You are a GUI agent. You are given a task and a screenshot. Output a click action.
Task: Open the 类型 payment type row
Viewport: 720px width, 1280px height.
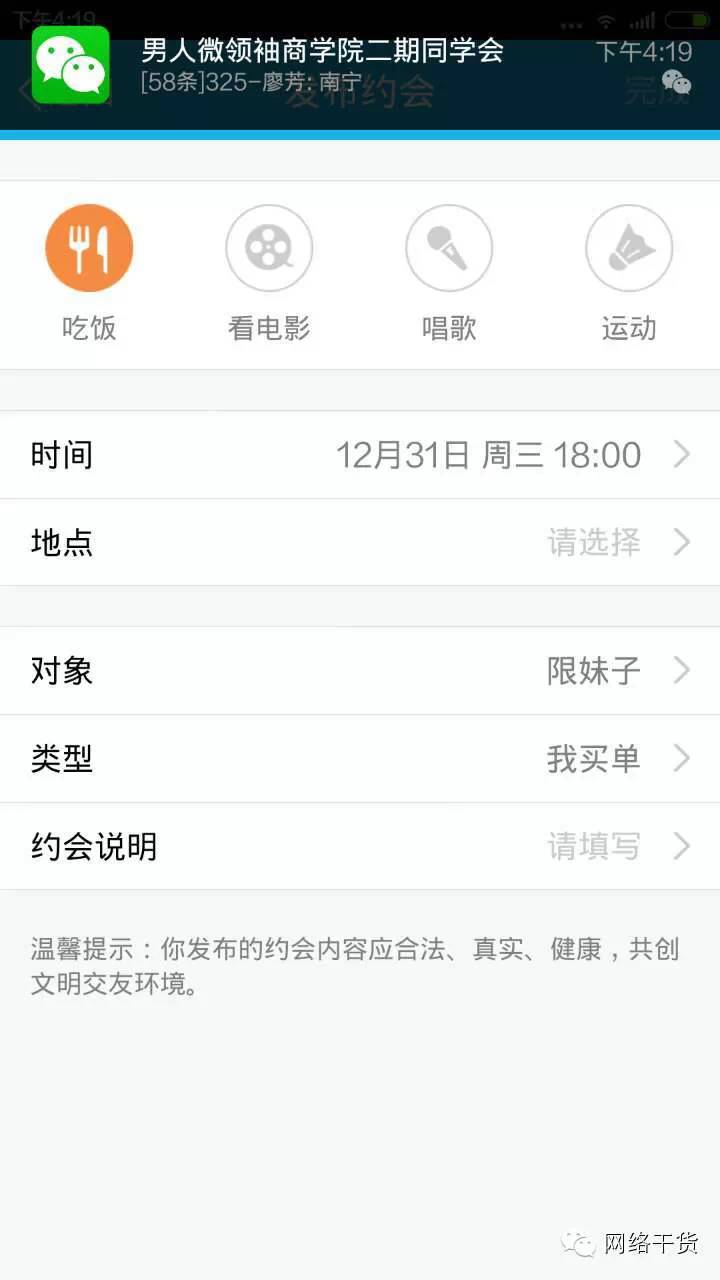(x=360, y=759)
